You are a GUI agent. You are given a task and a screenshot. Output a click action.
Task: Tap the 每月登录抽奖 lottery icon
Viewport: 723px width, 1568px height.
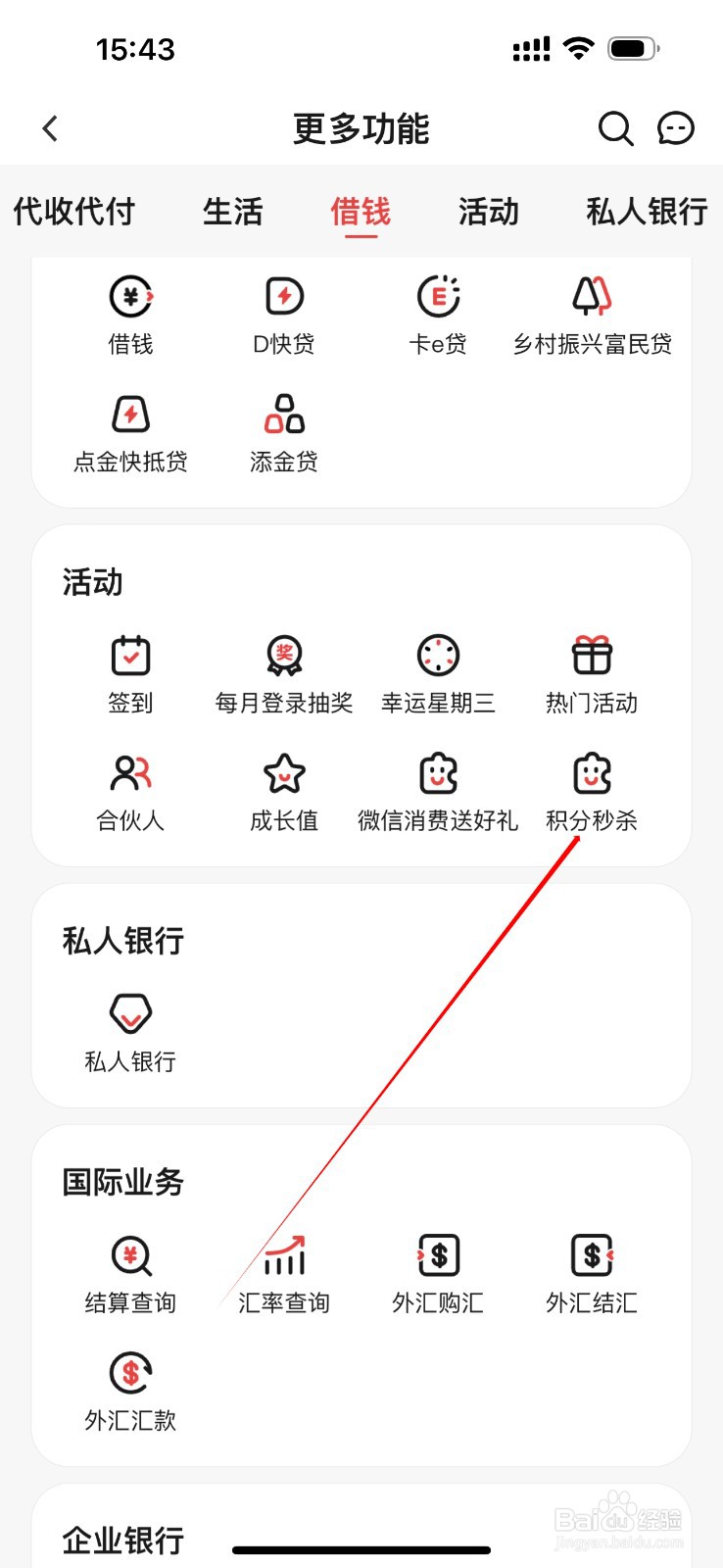pyautogui.click(x=283, y=657)
